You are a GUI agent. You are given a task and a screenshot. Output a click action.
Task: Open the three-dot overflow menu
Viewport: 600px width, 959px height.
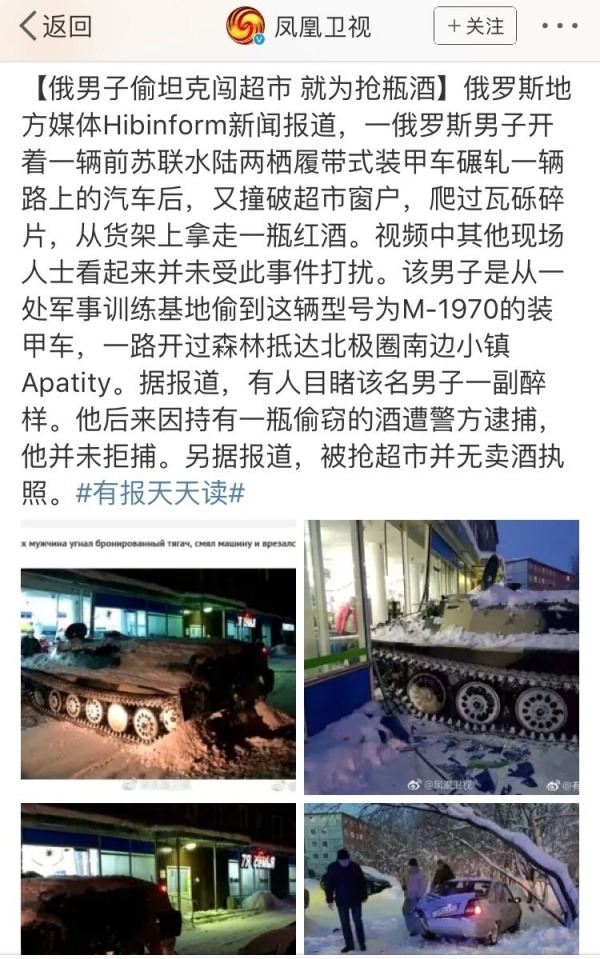point(558,27)
